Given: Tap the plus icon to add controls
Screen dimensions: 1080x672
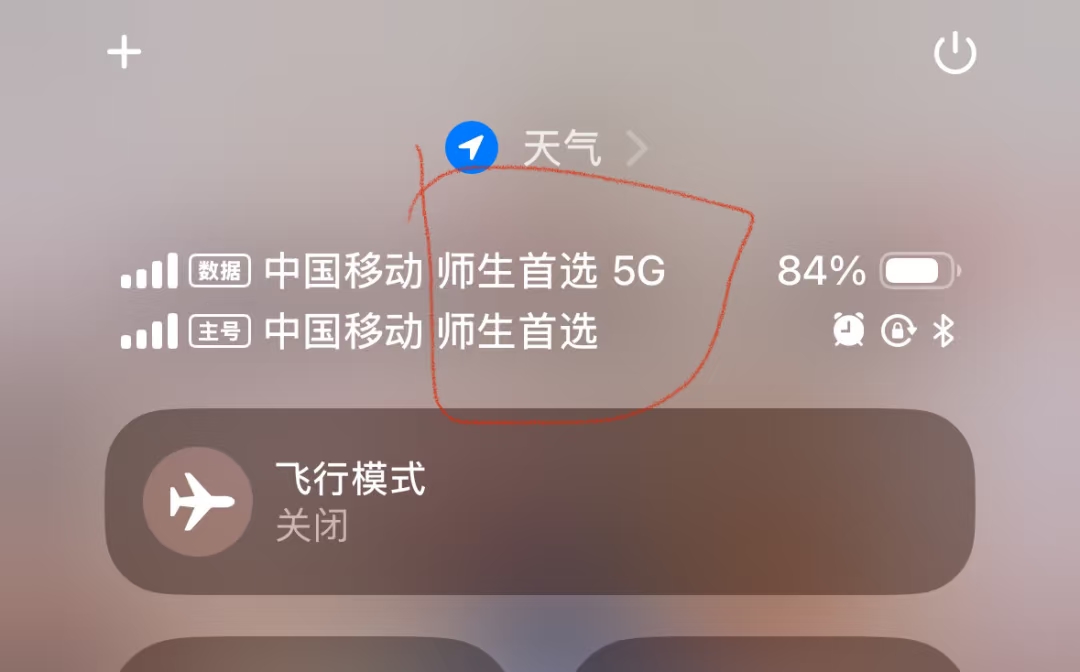Looking at the screenshot, I should (124, 53).
